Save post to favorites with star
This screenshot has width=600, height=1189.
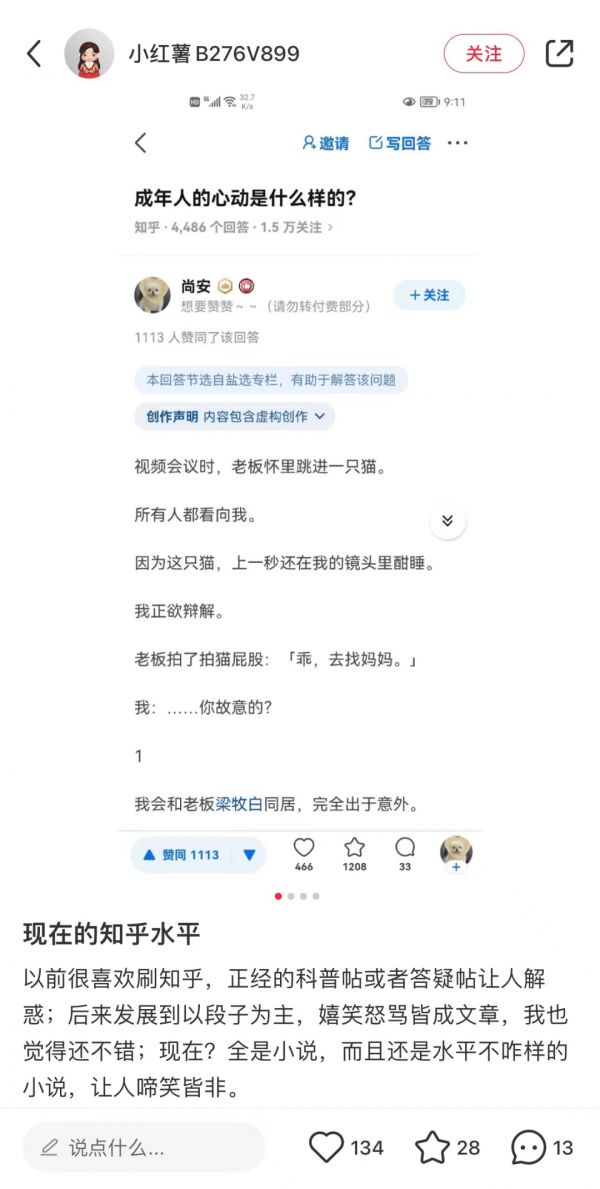(x=432, y=1147)
